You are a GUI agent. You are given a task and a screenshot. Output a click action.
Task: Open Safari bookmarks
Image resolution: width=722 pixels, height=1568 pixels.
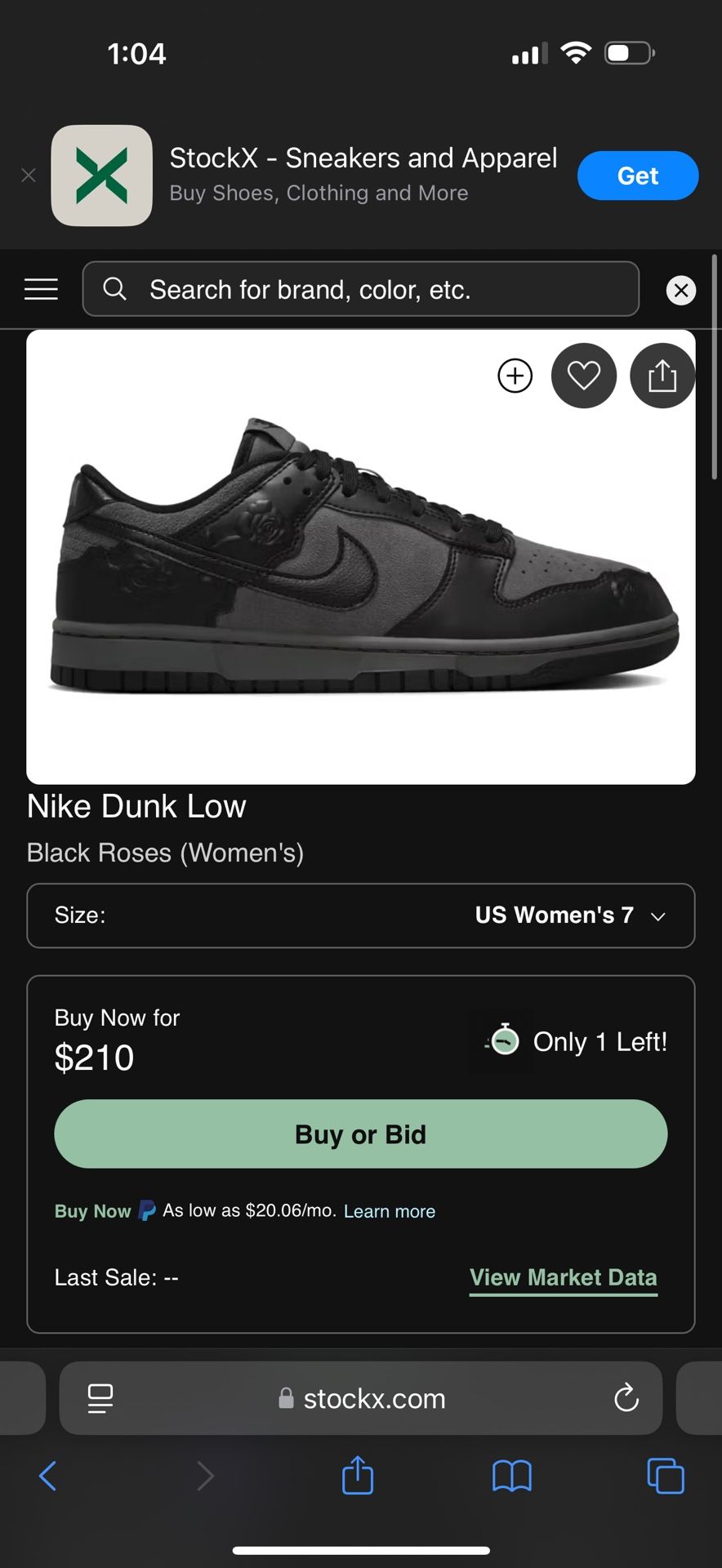[x=511, y=1476]
